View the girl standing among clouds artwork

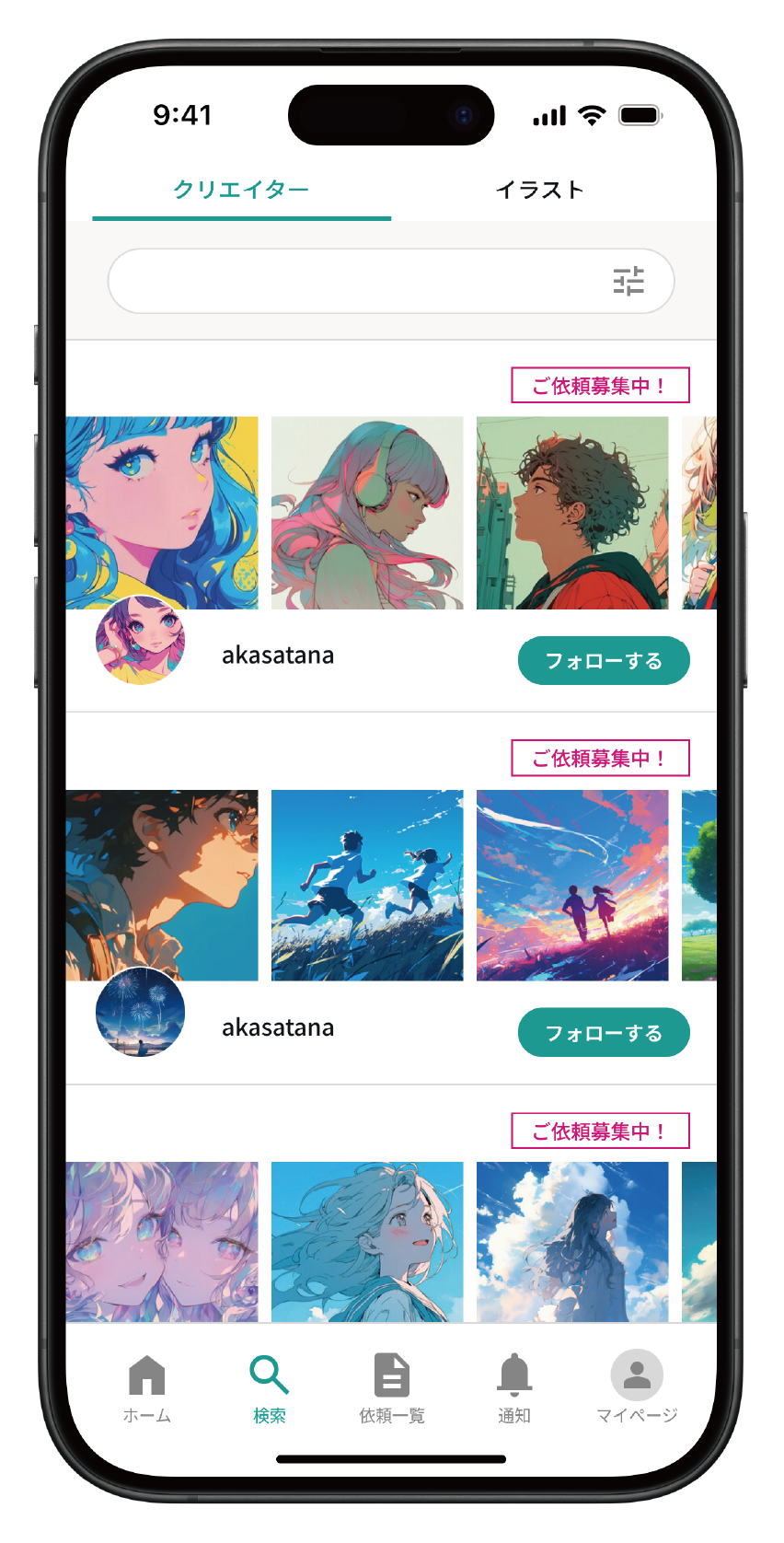[572, 1241]
